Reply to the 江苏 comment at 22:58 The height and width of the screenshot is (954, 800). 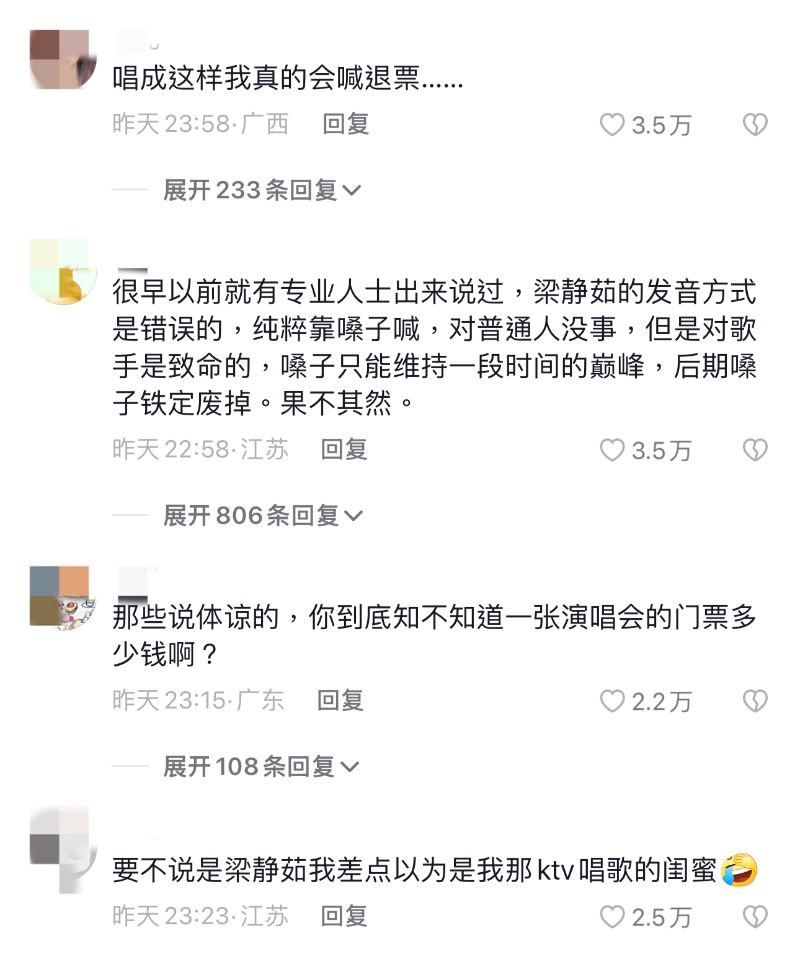344,450
